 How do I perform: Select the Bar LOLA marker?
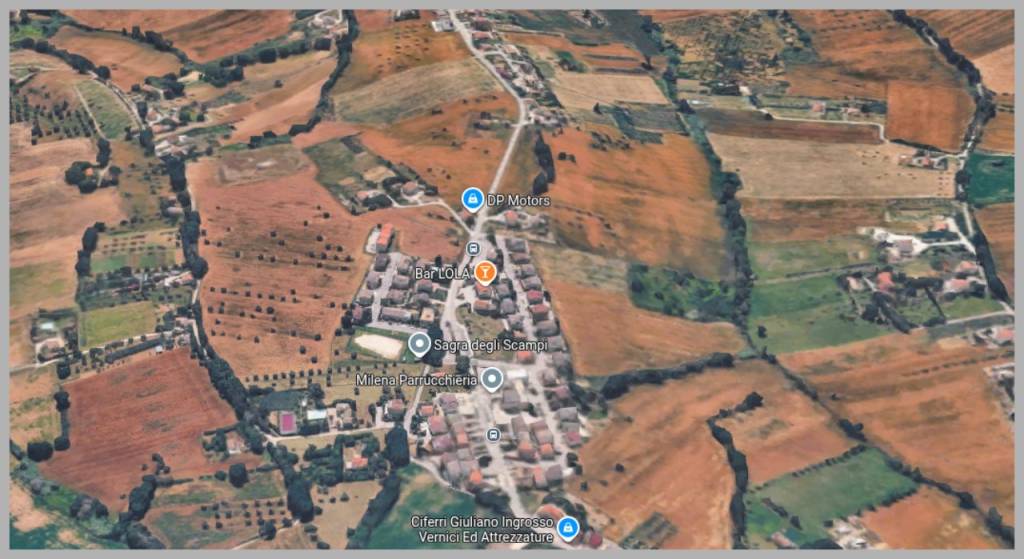485,272
